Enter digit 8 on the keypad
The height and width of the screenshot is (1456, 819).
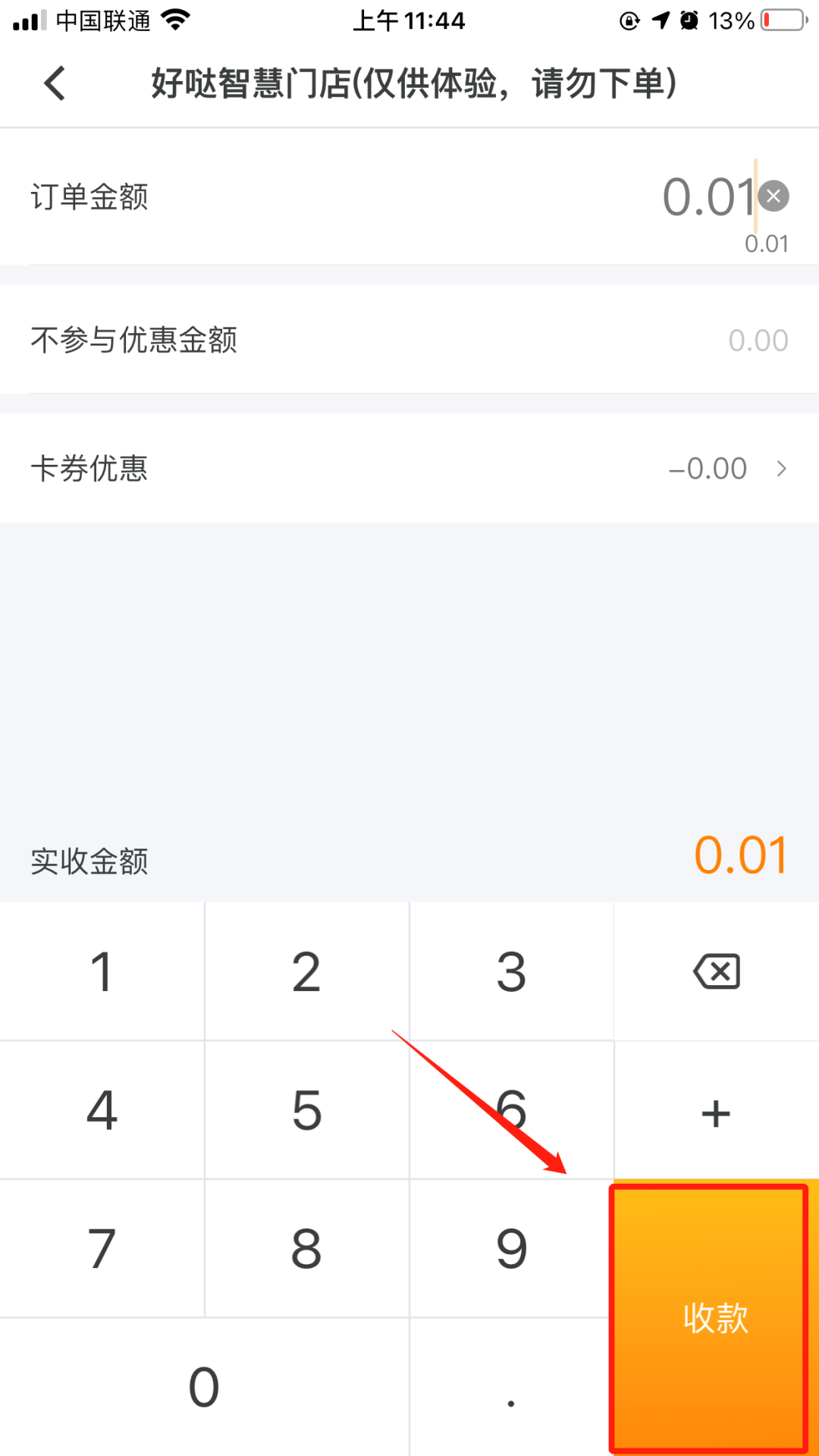pyautogui.click(x=306, y=1249)
